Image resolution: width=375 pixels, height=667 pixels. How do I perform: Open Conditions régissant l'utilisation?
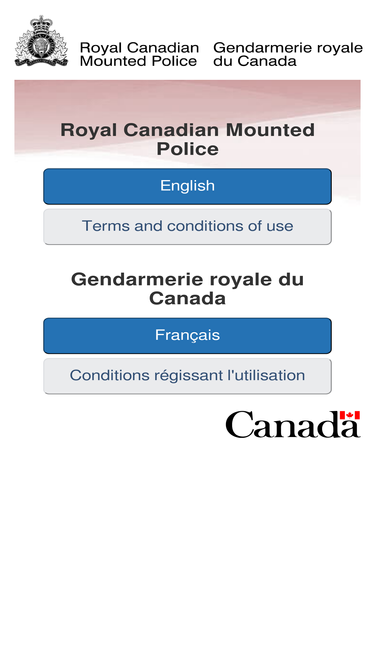tap(187, 376)
